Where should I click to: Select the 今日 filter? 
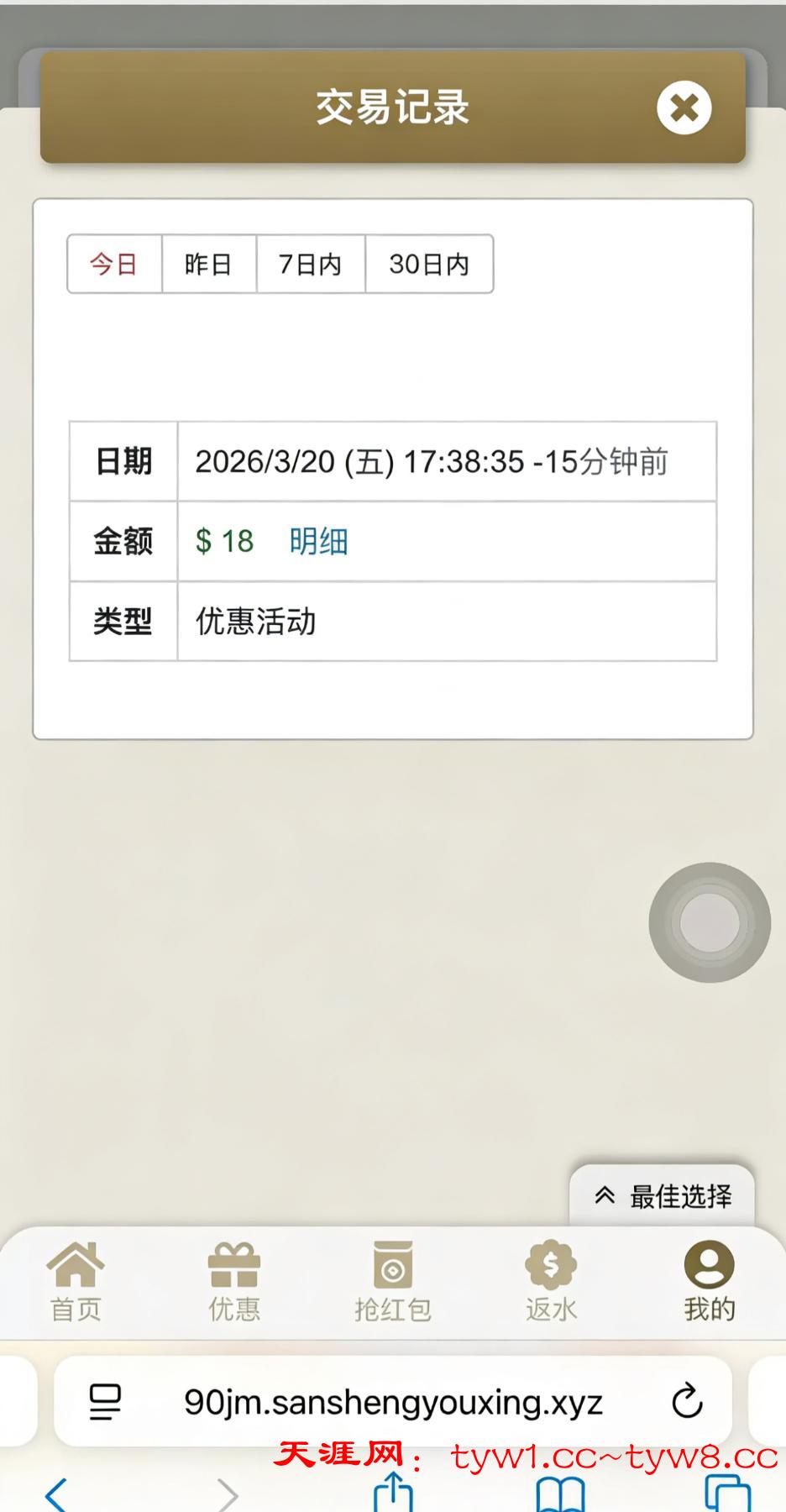pos(114,265)
